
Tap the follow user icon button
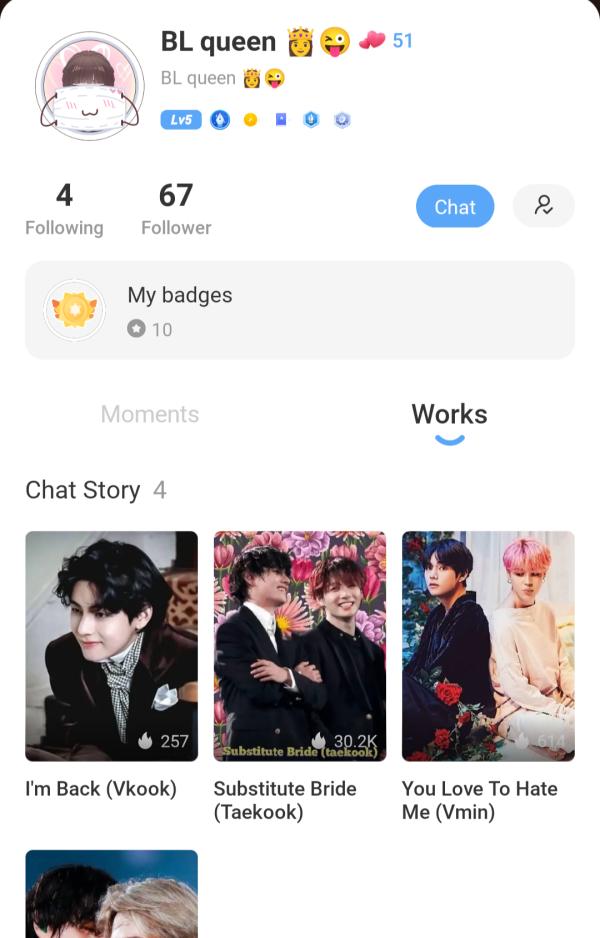click(543, 206)
